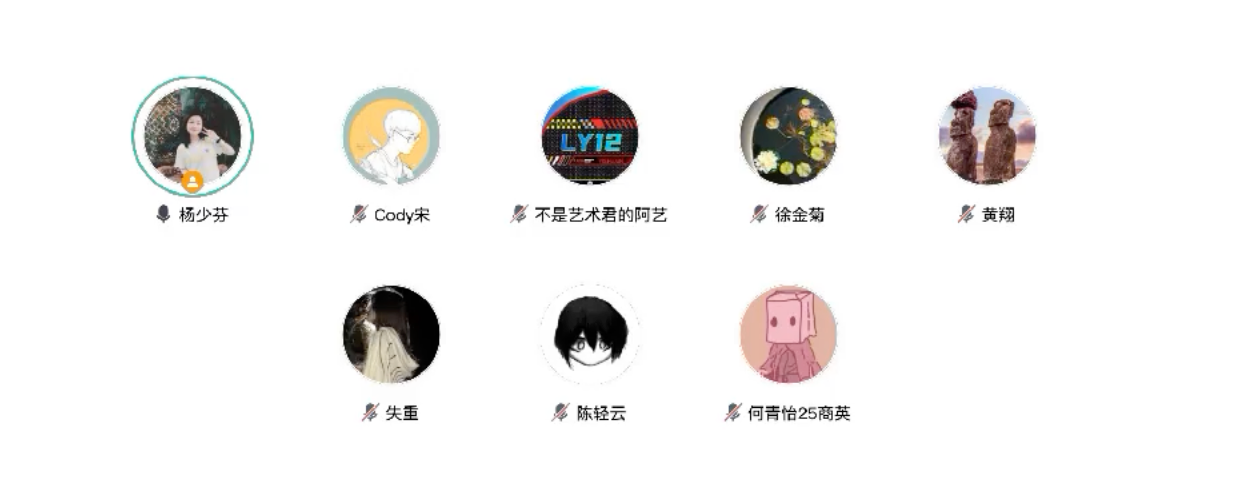1246x496 pixels.
Task: Open 徐金菊's participant tile
Action: (788, 135)
